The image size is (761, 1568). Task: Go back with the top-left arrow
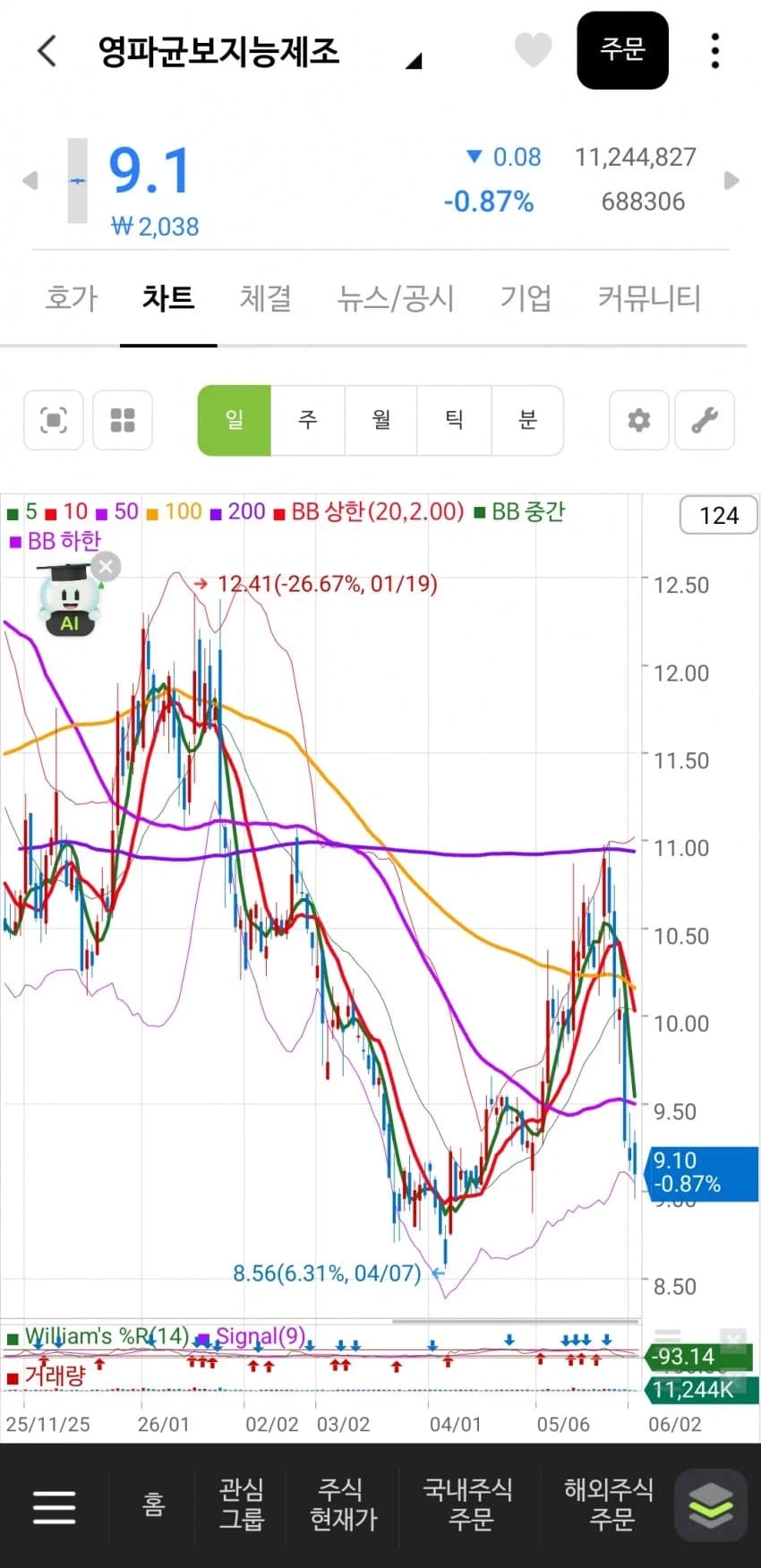(47, 51)
